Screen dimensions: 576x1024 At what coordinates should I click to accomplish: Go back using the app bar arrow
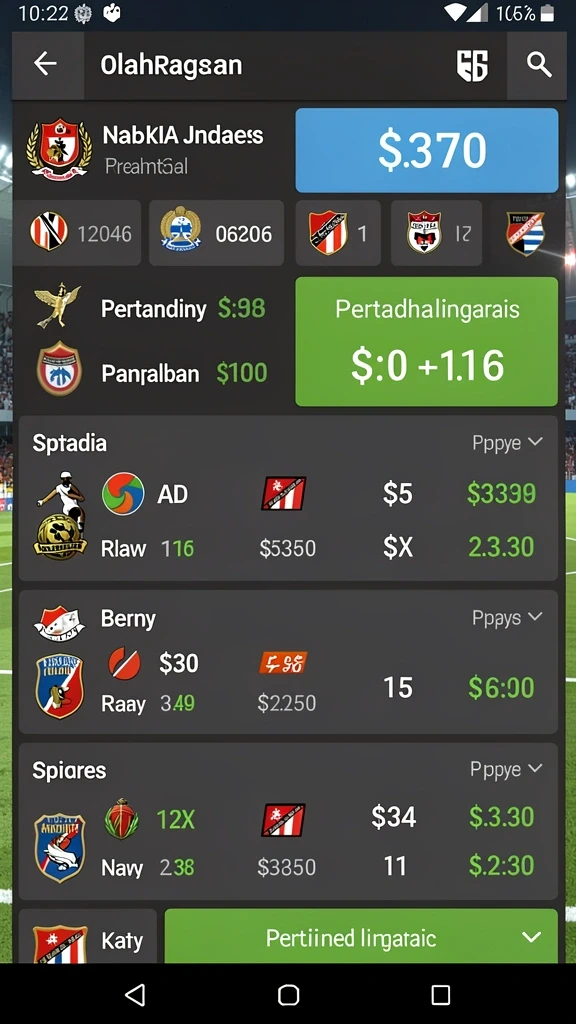tap(46, 65)
